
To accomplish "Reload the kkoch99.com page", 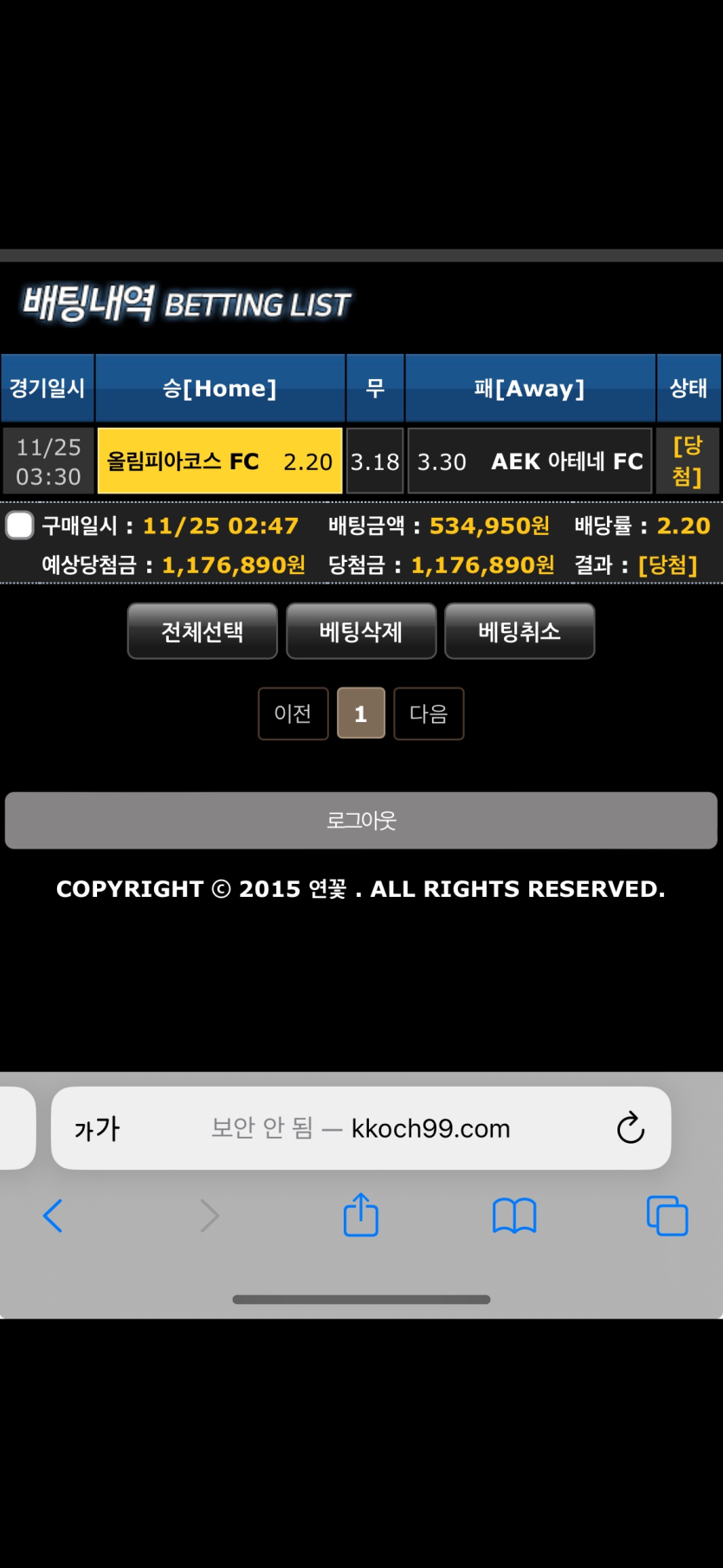I will (x=630, y=1128).
